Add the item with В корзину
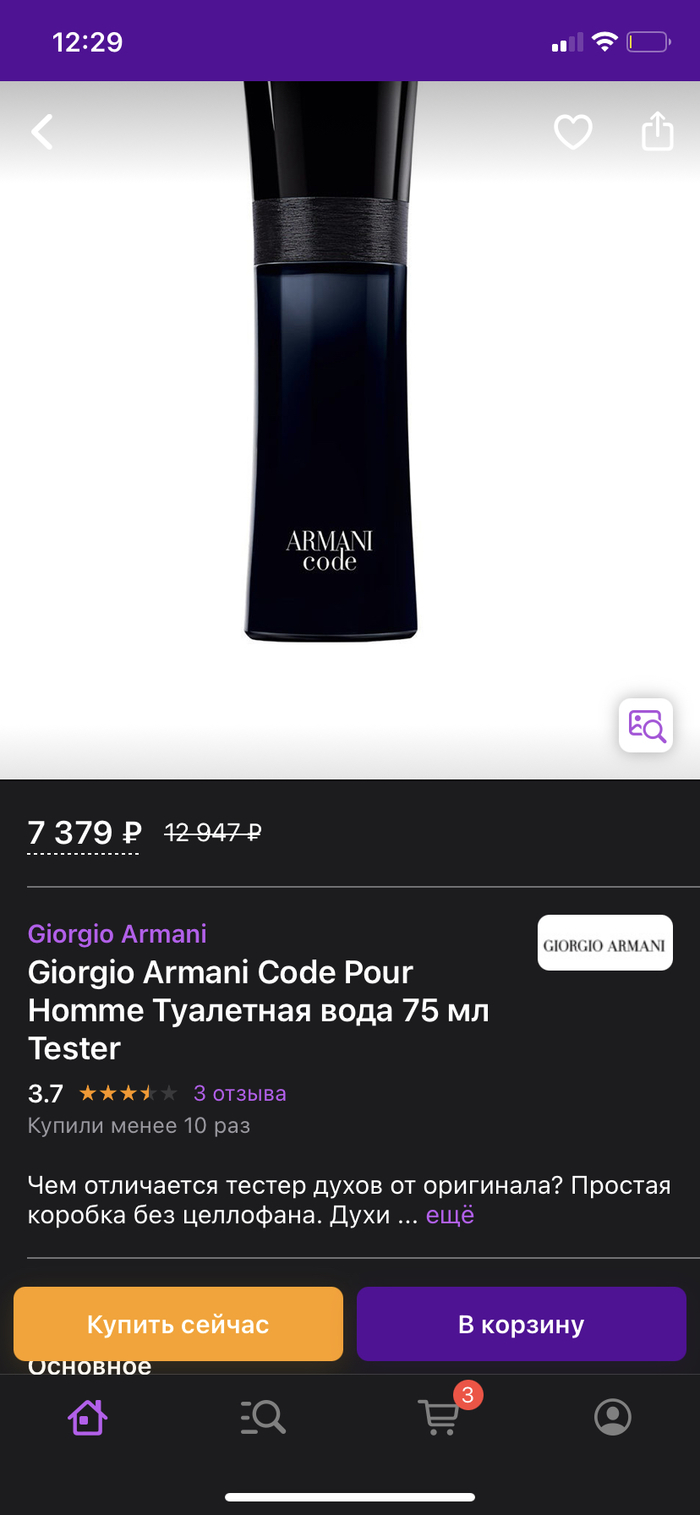 tap(521, 1324)
